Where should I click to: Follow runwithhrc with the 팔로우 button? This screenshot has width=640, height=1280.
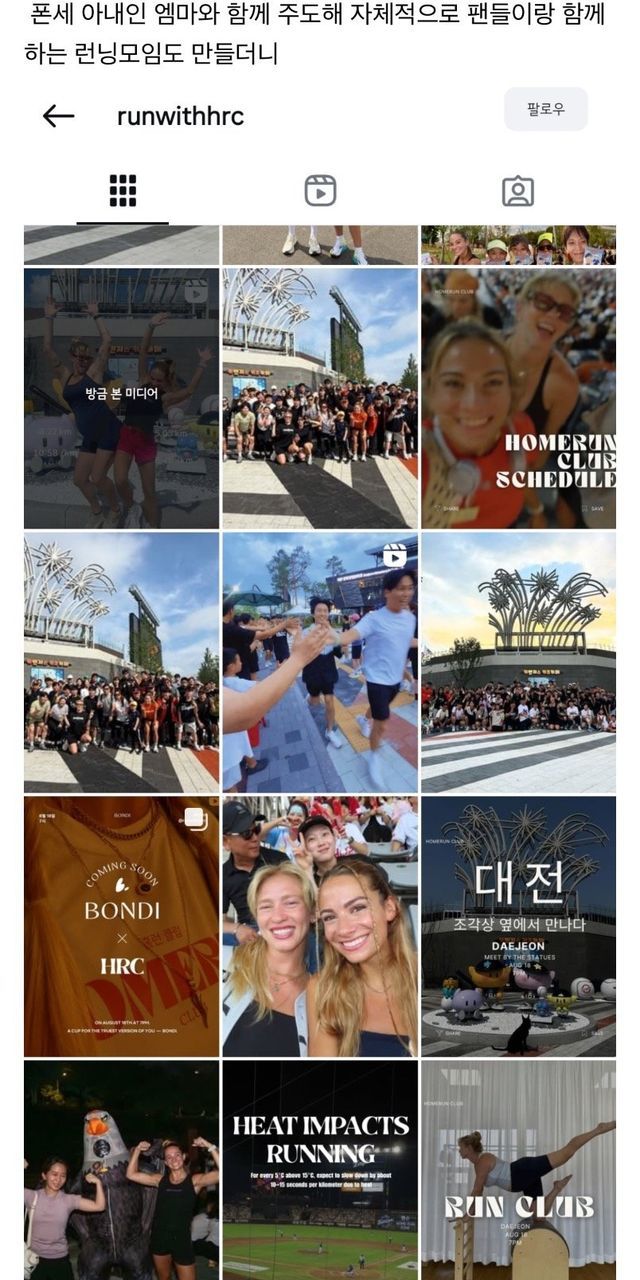545,109
